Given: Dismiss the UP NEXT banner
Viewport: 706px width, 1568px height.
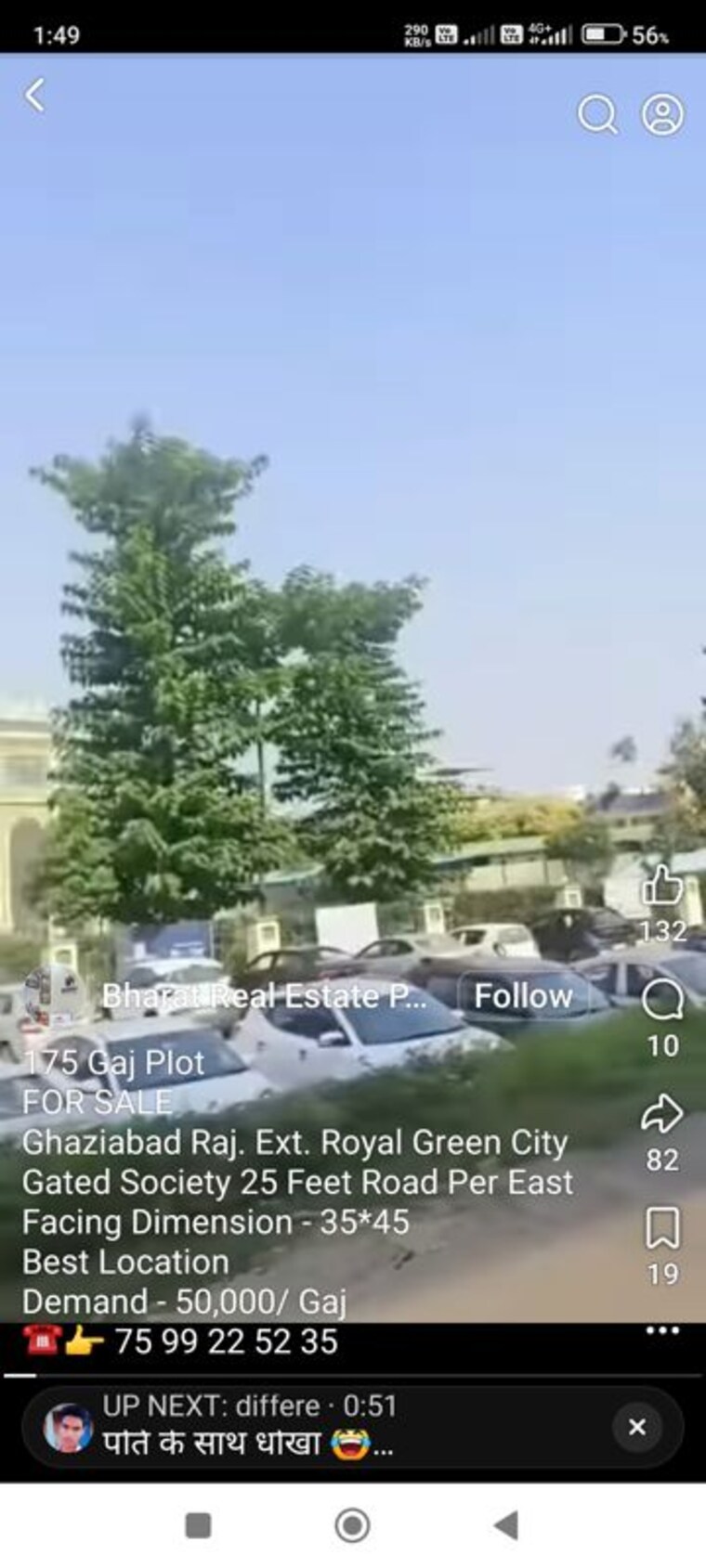Looking at the screenshot, I should pos(637,1427).
